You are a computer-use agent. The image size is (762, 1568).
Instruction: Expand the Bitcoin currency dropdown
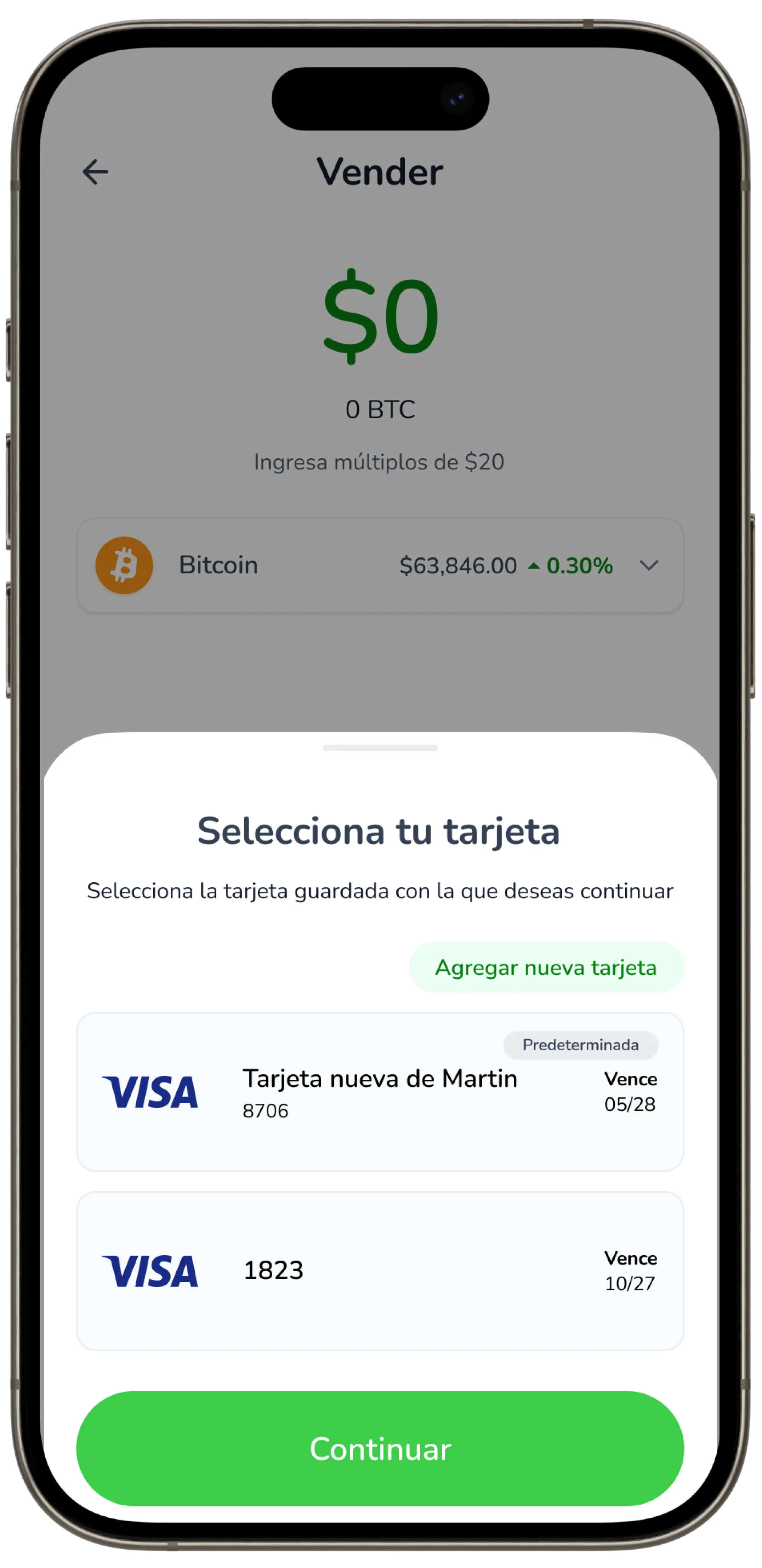click(x=649, y=566)
